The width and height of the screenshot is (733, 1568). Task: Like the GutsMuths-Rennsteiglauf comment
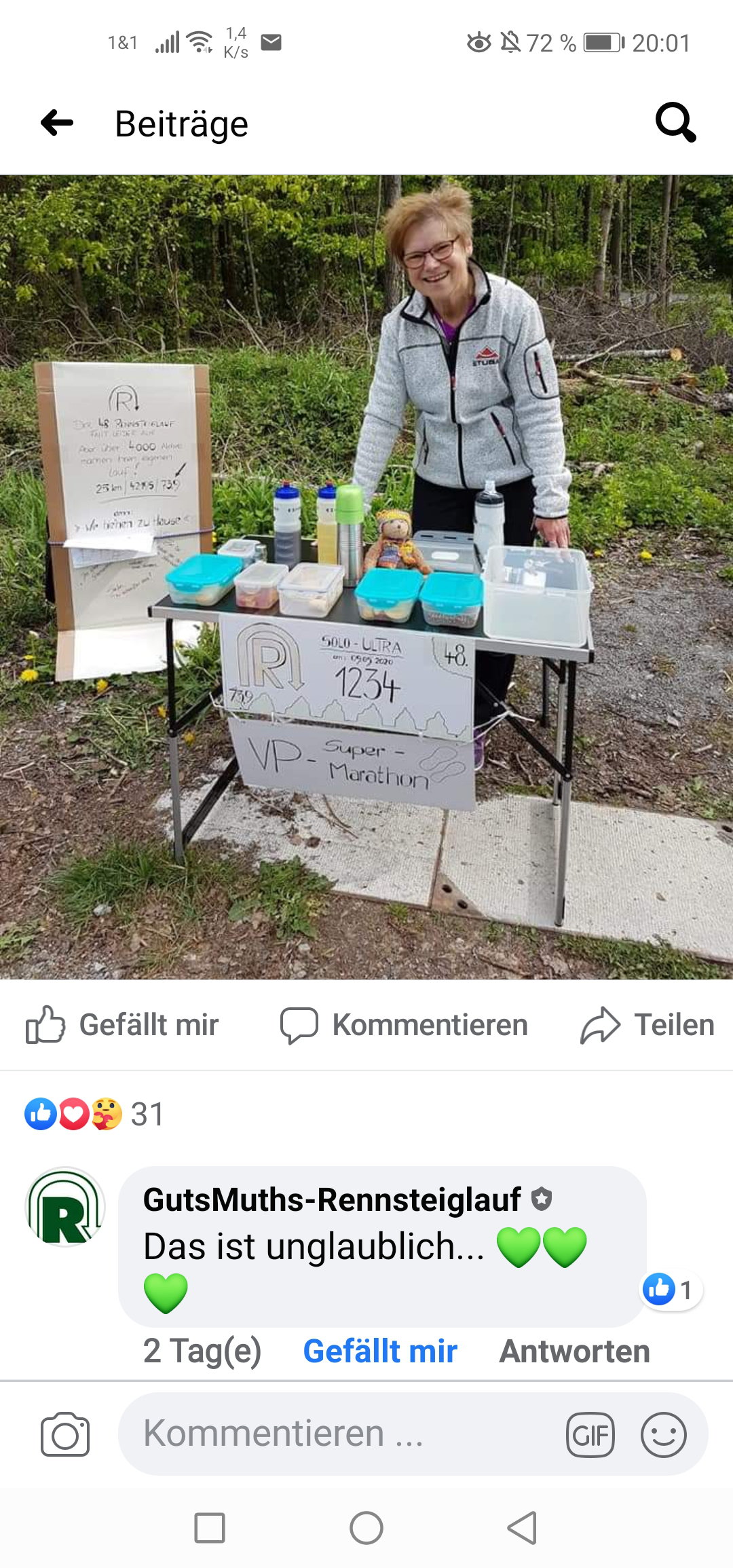[380, 1351]
